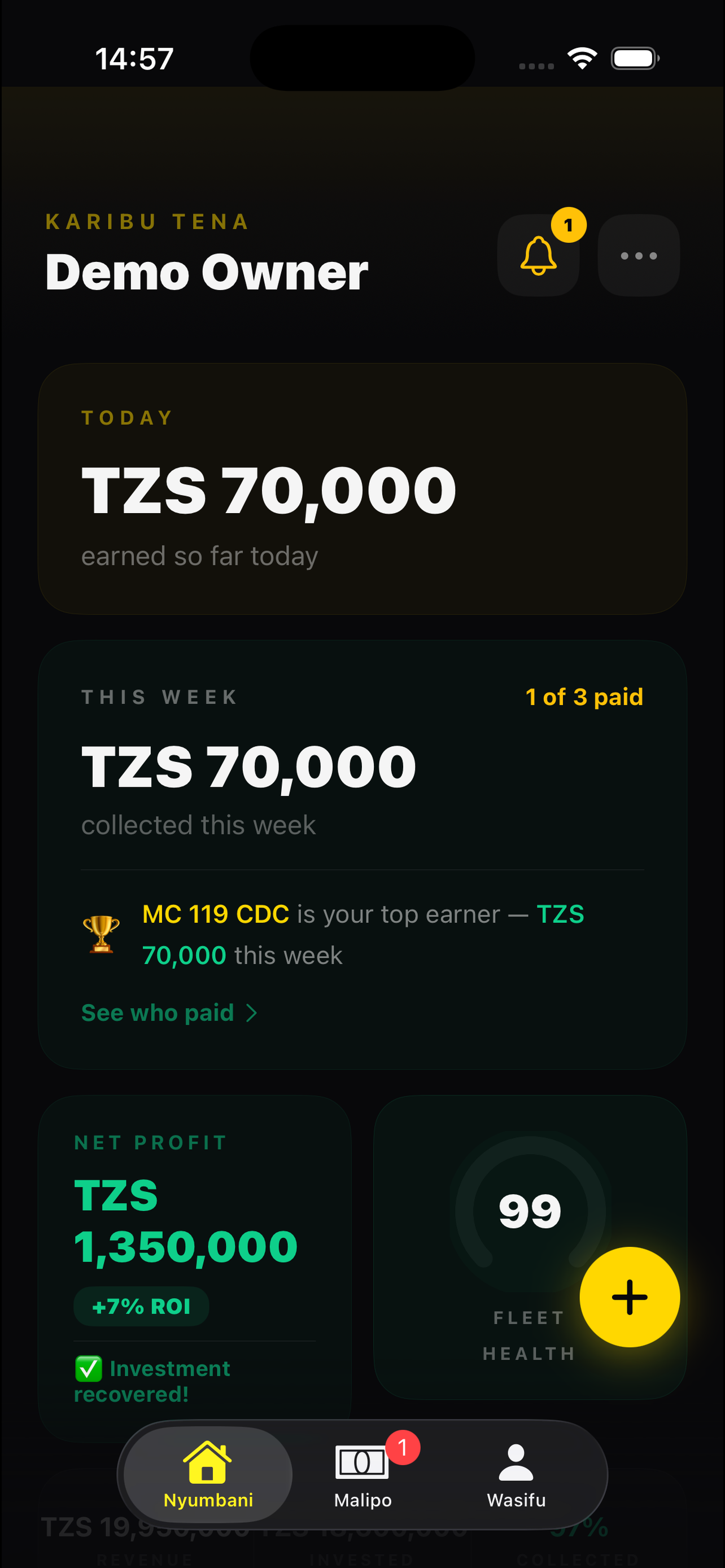
Task: Select the Nyumbani home tab
Action: click(x=208, y=1475)
